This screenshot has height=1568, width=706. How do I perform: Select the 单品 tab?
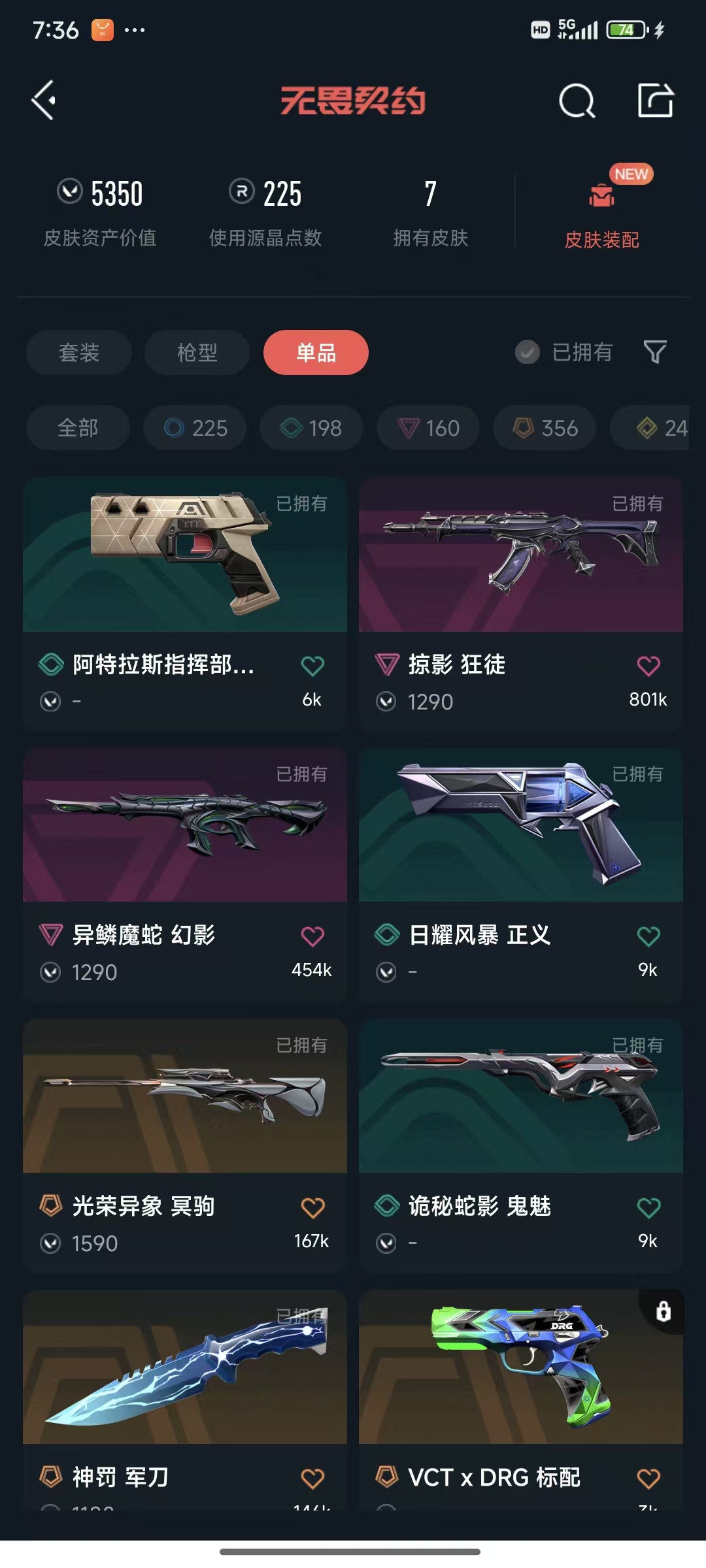[316, 353]
